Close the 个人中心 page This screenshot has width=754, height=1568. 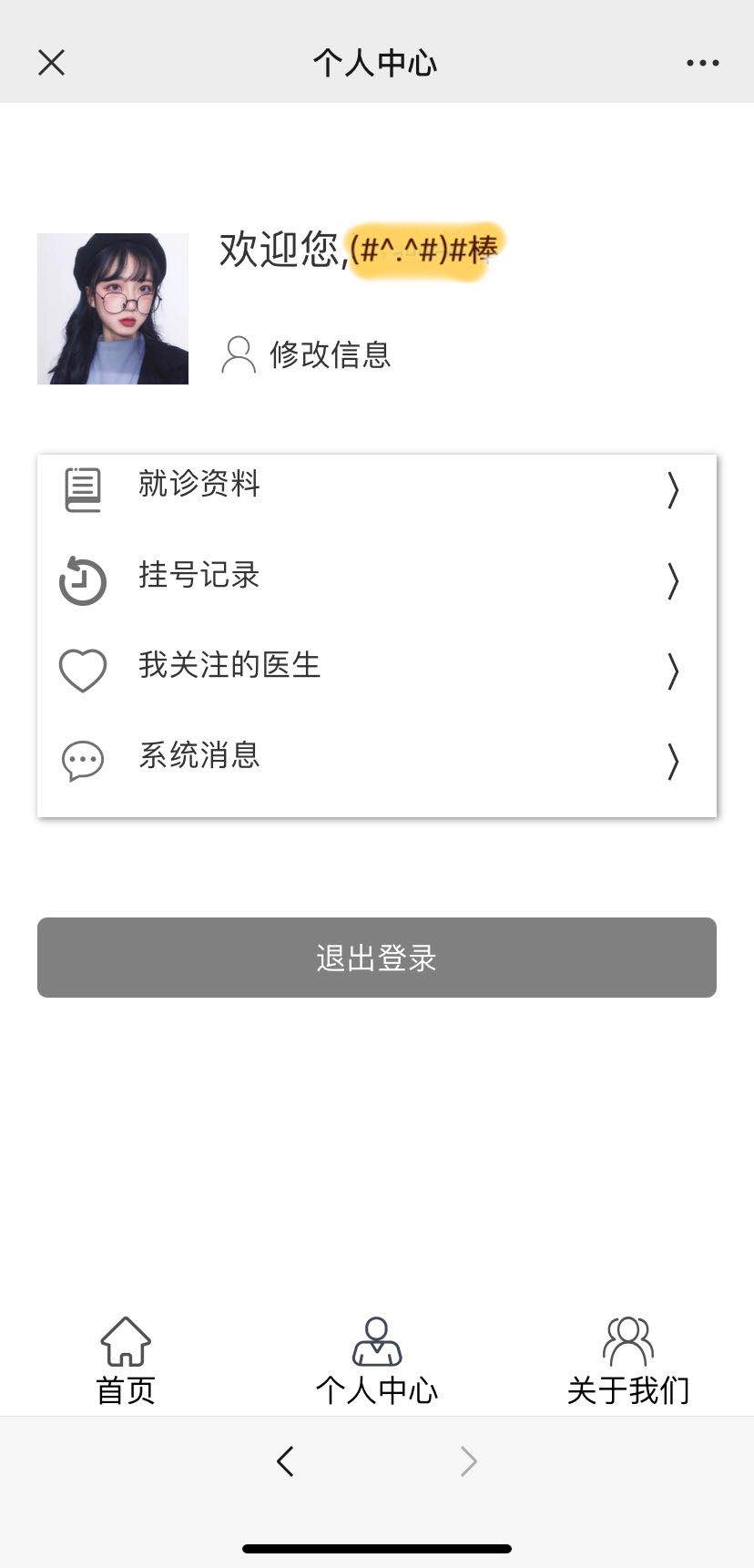click(x=52, y=63)
